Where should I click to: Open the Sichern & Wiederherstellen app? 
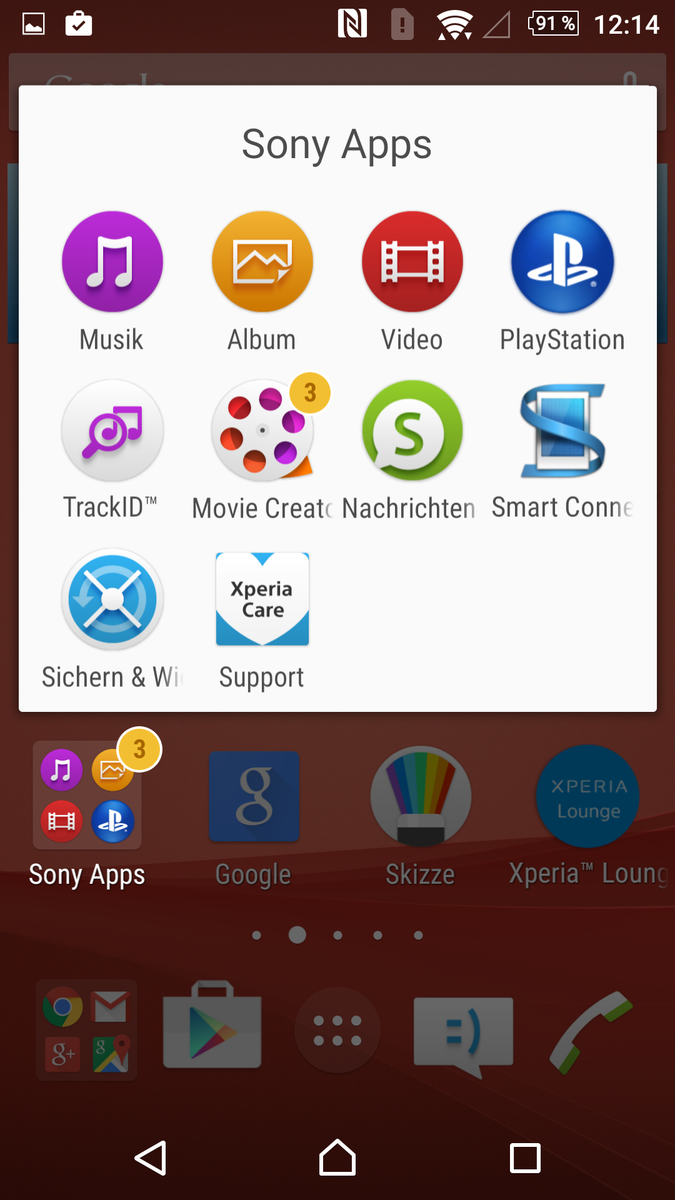coord(112,600)
